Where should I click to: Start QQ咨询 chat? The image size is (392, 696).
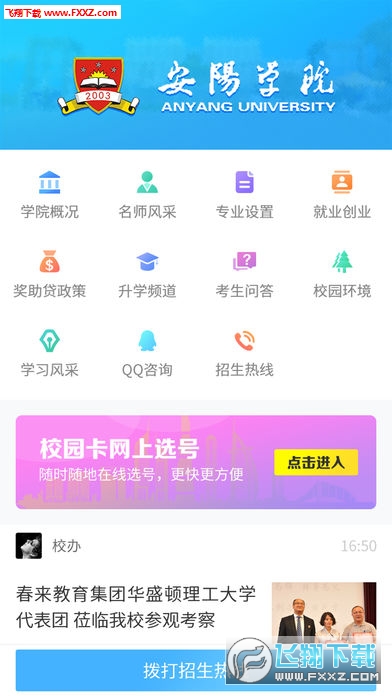click(147, 353)
